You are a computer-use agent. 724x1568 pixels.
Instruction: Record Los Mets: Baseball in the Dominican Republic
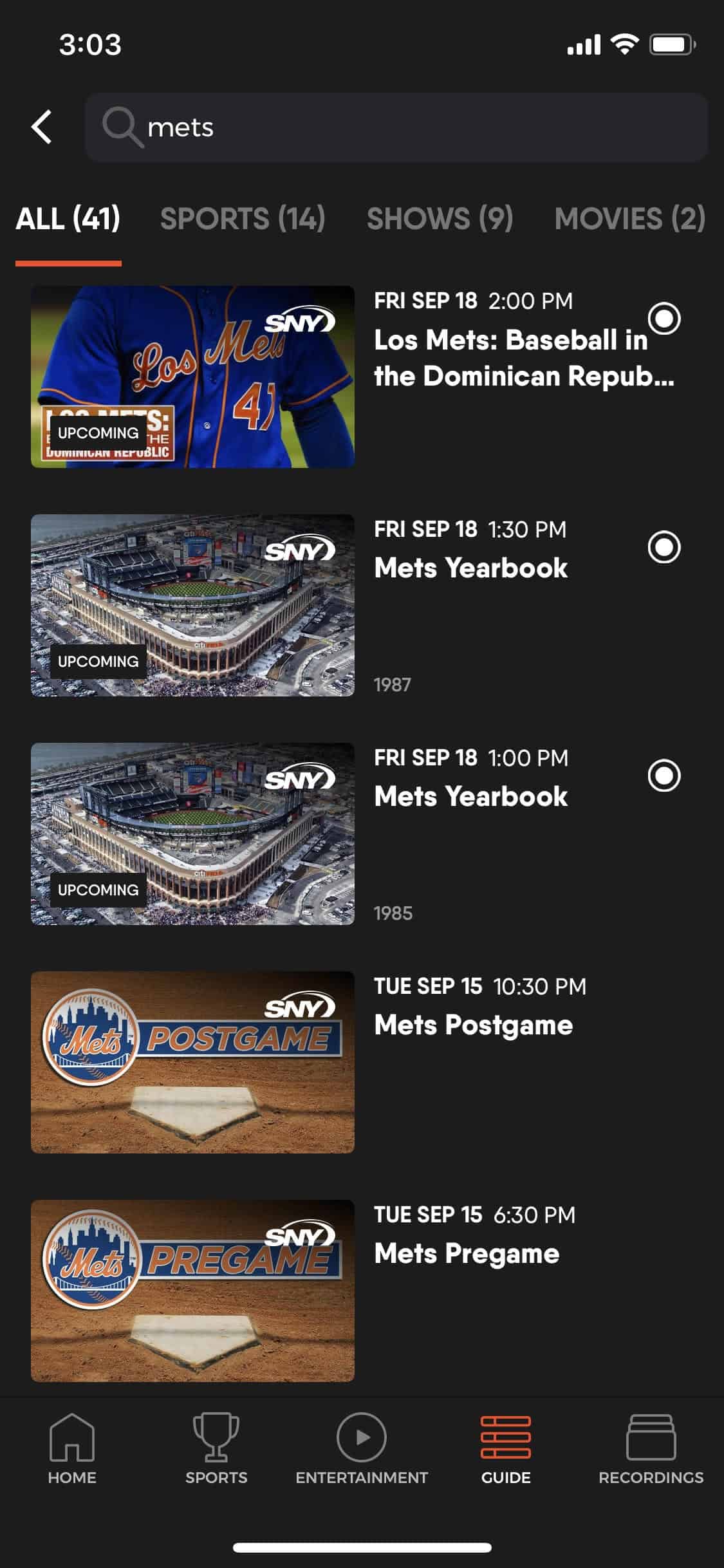point(664,318)
